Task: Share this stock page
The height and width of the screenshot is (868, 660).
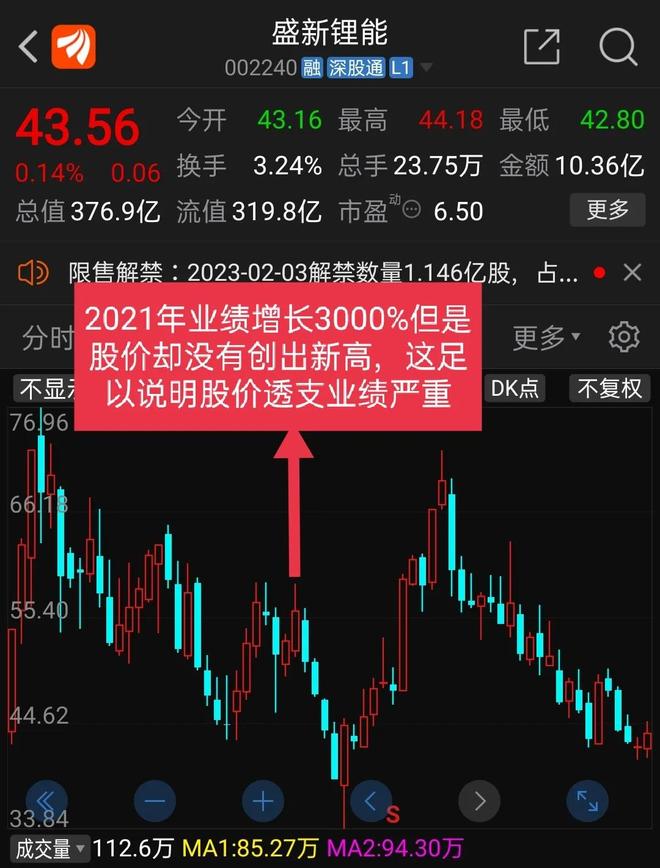Action: point(541,46)
